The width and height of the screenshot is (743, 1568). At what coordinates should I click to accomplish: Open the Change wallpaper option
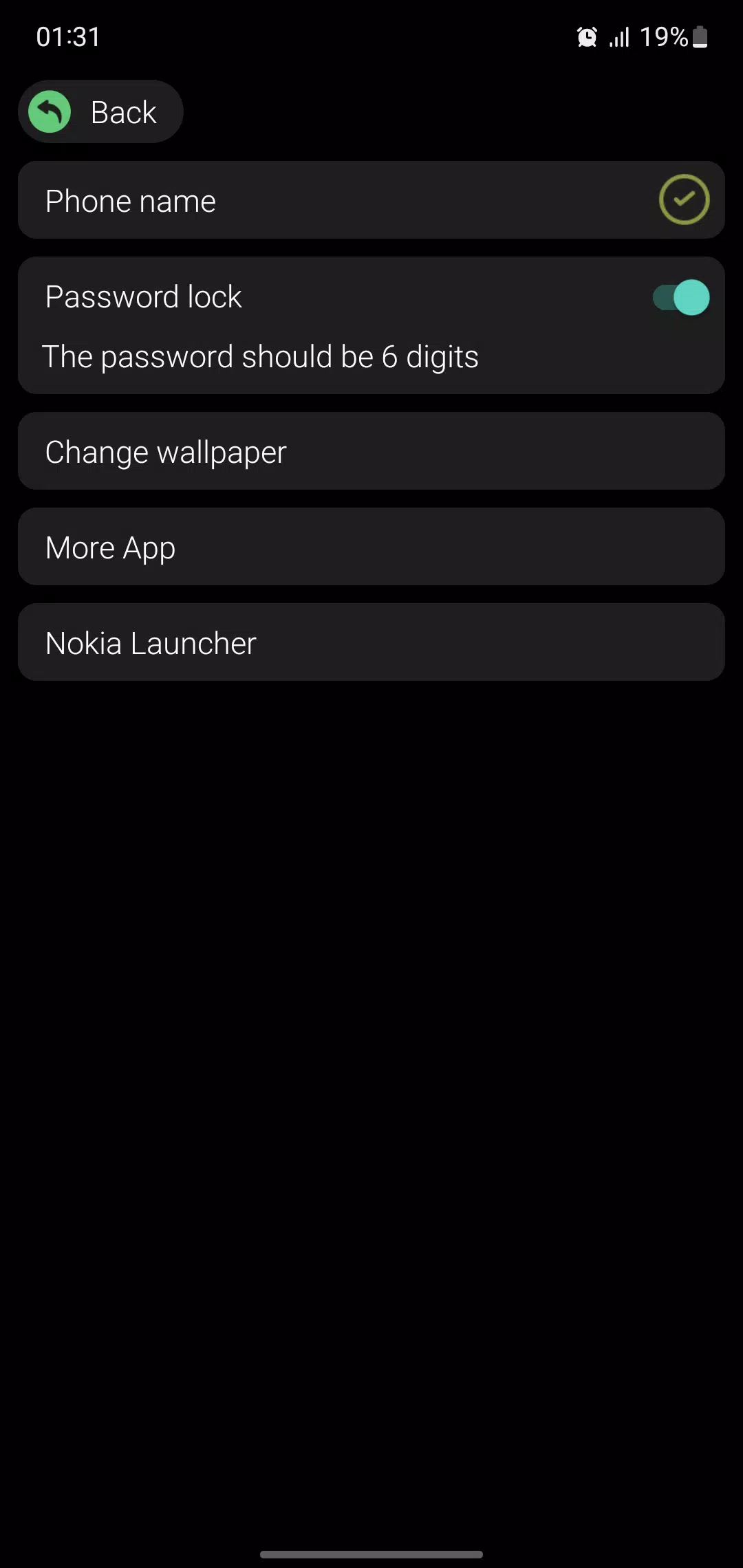[371, 451]
